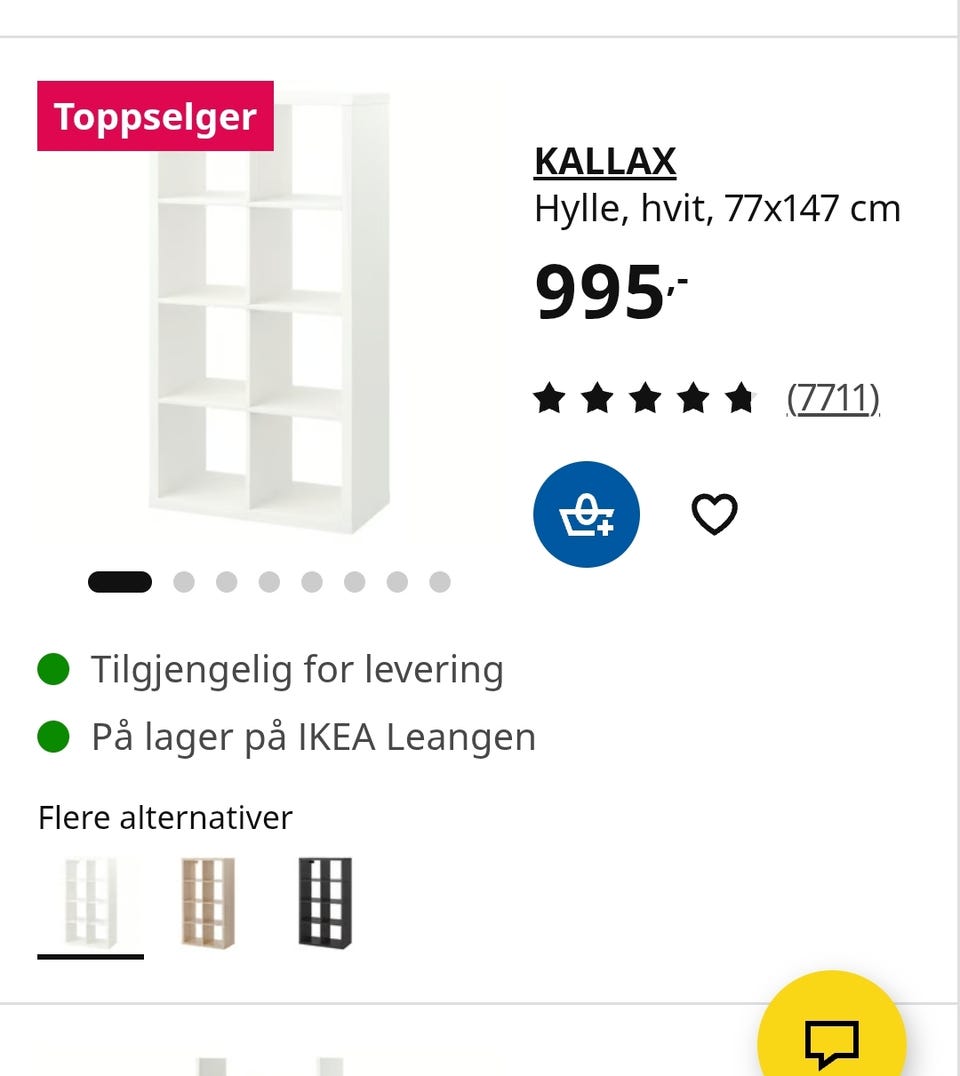960x1076 pixels.
Task: Click the basket symbol inside the blue circle
Action: pyautogui.click(x=586, y=514)
